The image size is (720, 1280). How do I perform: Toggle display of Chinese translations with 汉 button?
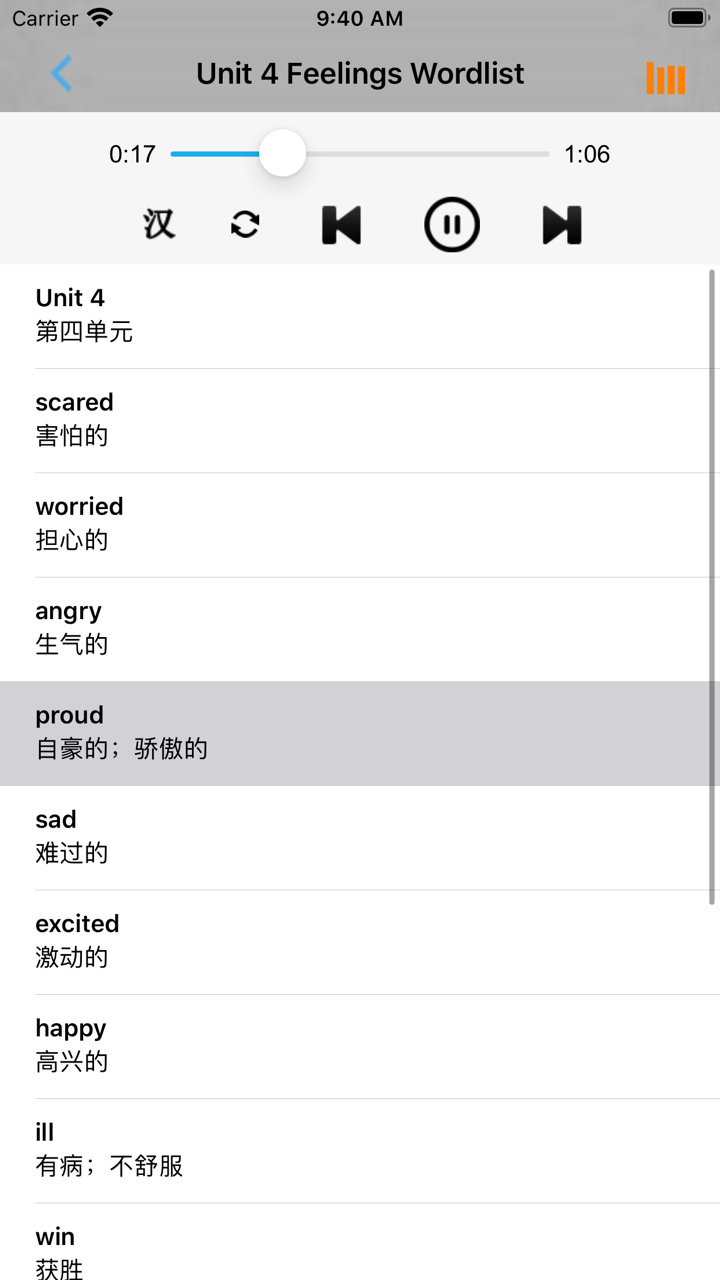[x=157, y=225]
